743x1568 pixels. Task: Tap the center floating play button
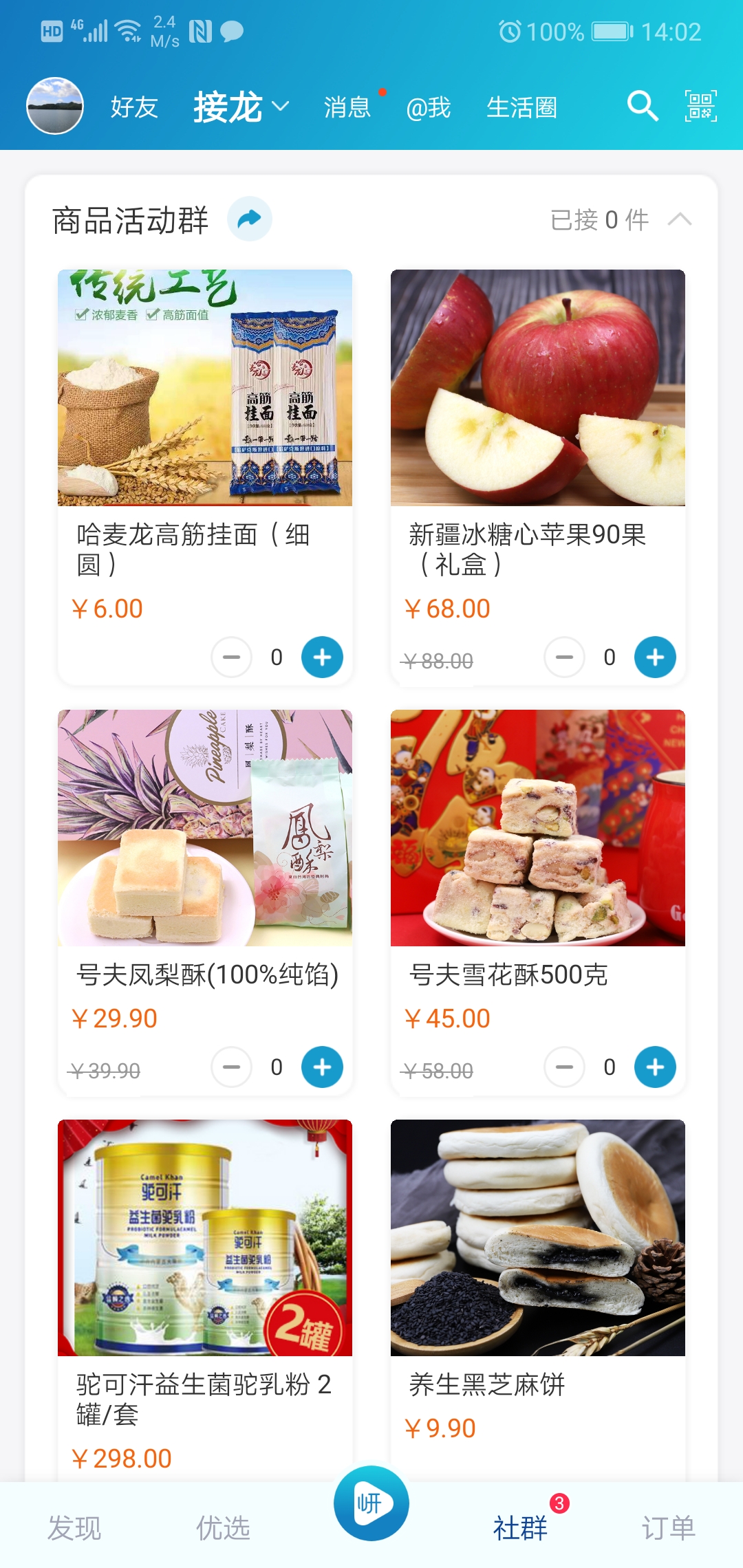(x=371, y=1503)
